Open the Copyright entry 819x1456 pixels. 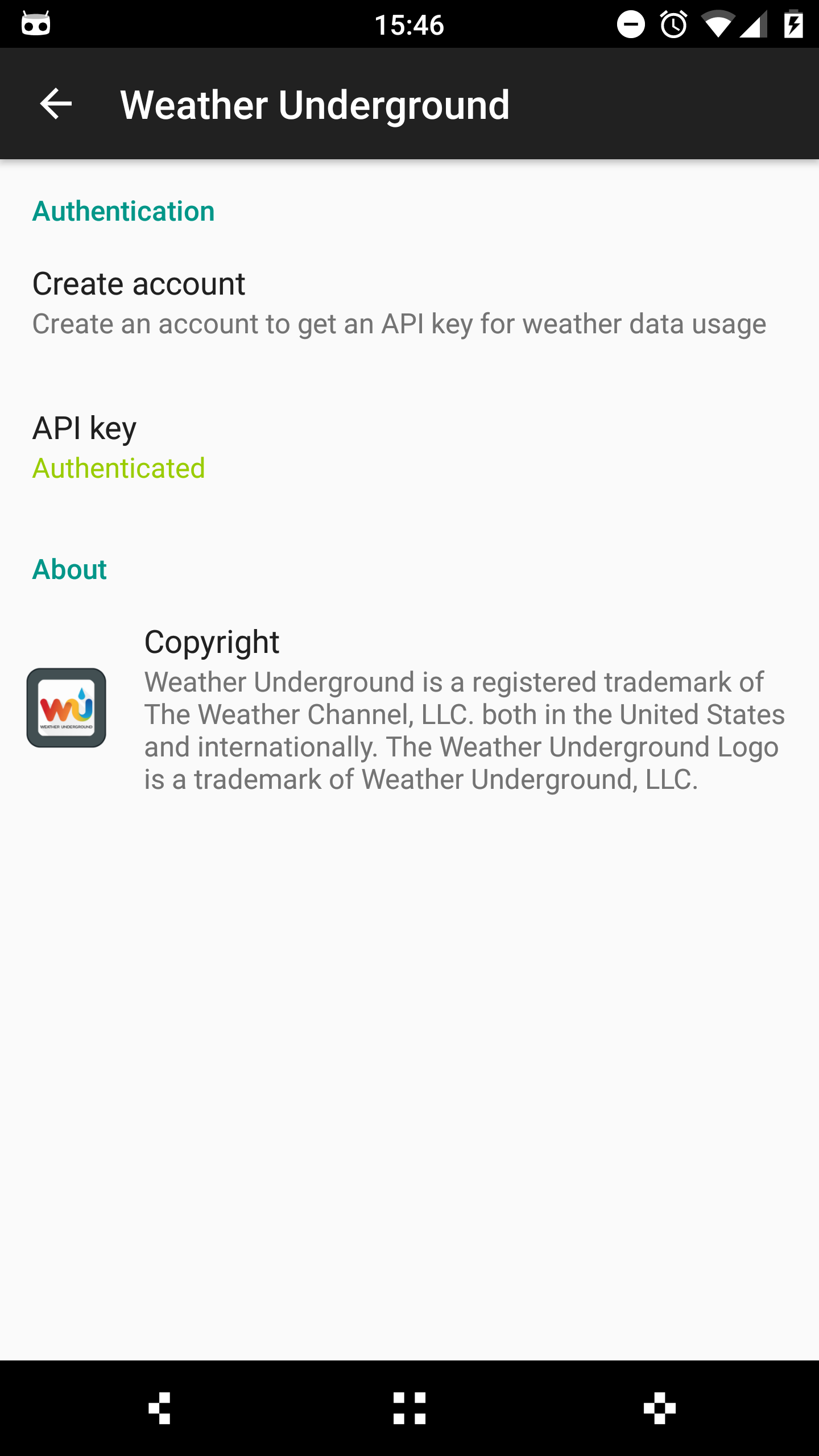(409, 709)
